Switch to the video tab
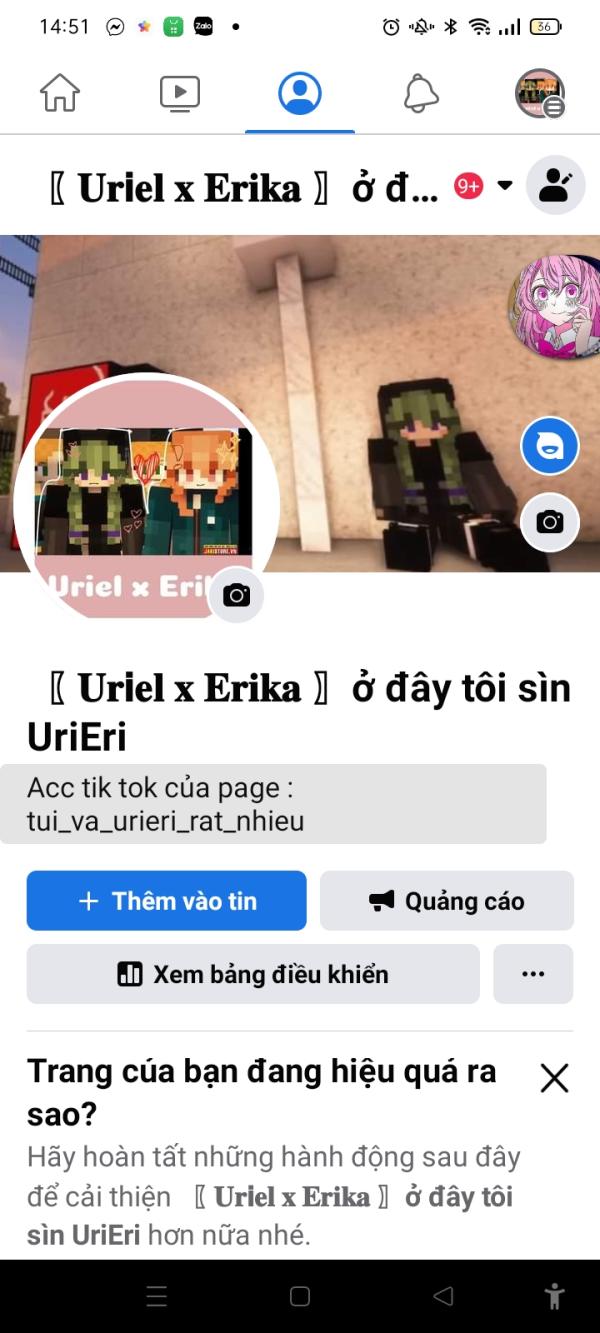The width and height of the screenshot is (600, 1333). point(180,94)
